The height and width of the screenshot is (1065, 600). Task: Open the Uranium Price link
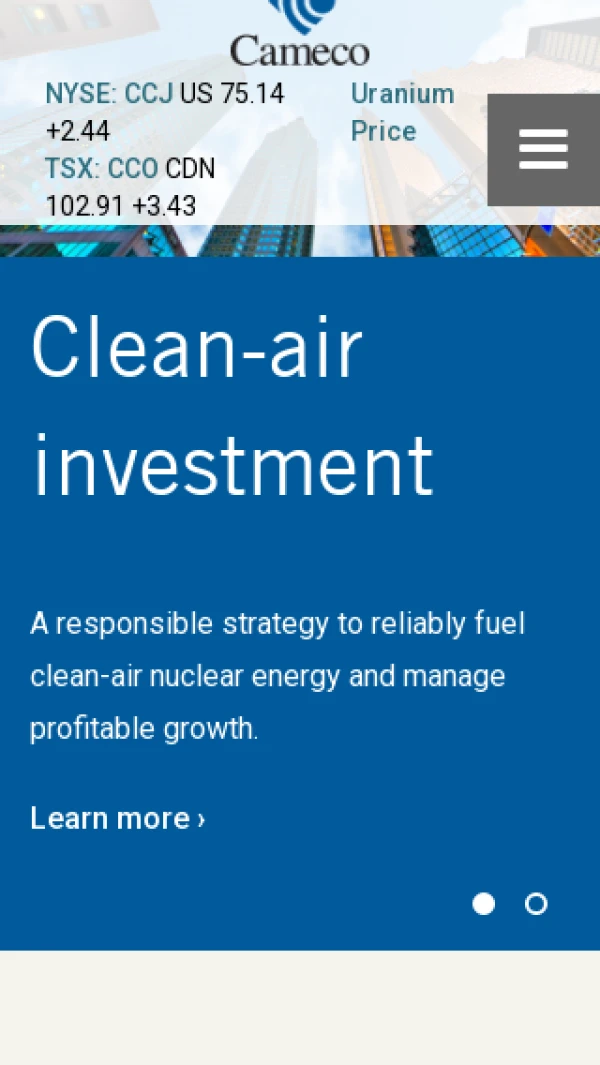coord(402,112)
